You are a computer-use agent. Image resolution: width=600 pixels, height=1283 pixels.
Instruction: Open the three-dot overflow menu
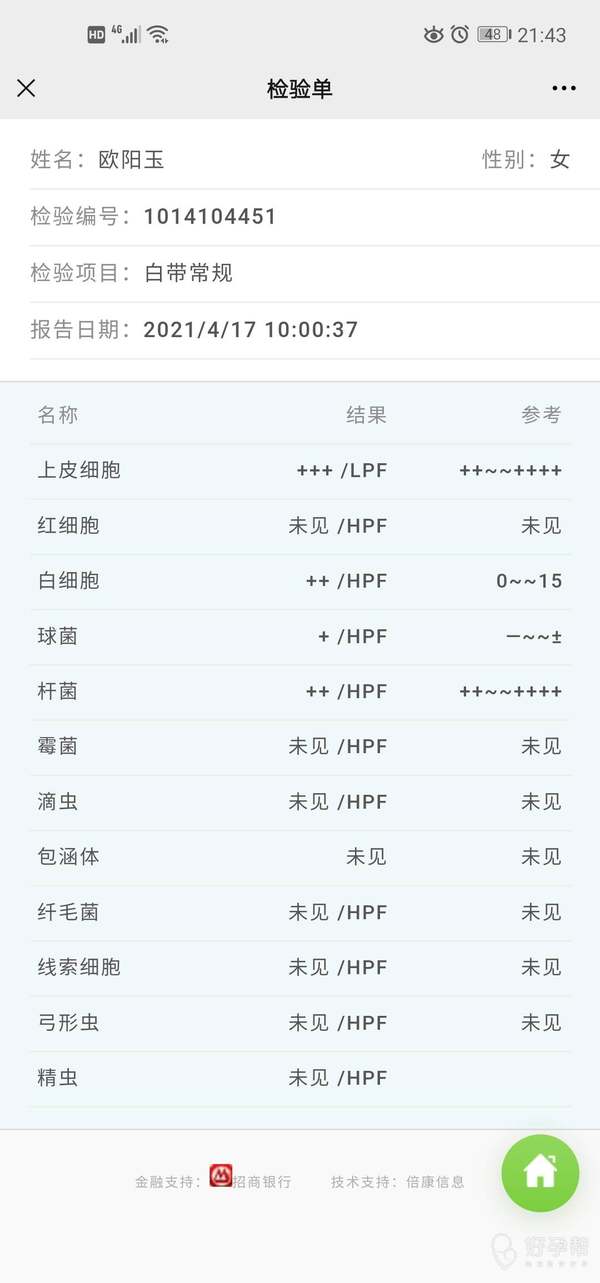pos(564,88)
